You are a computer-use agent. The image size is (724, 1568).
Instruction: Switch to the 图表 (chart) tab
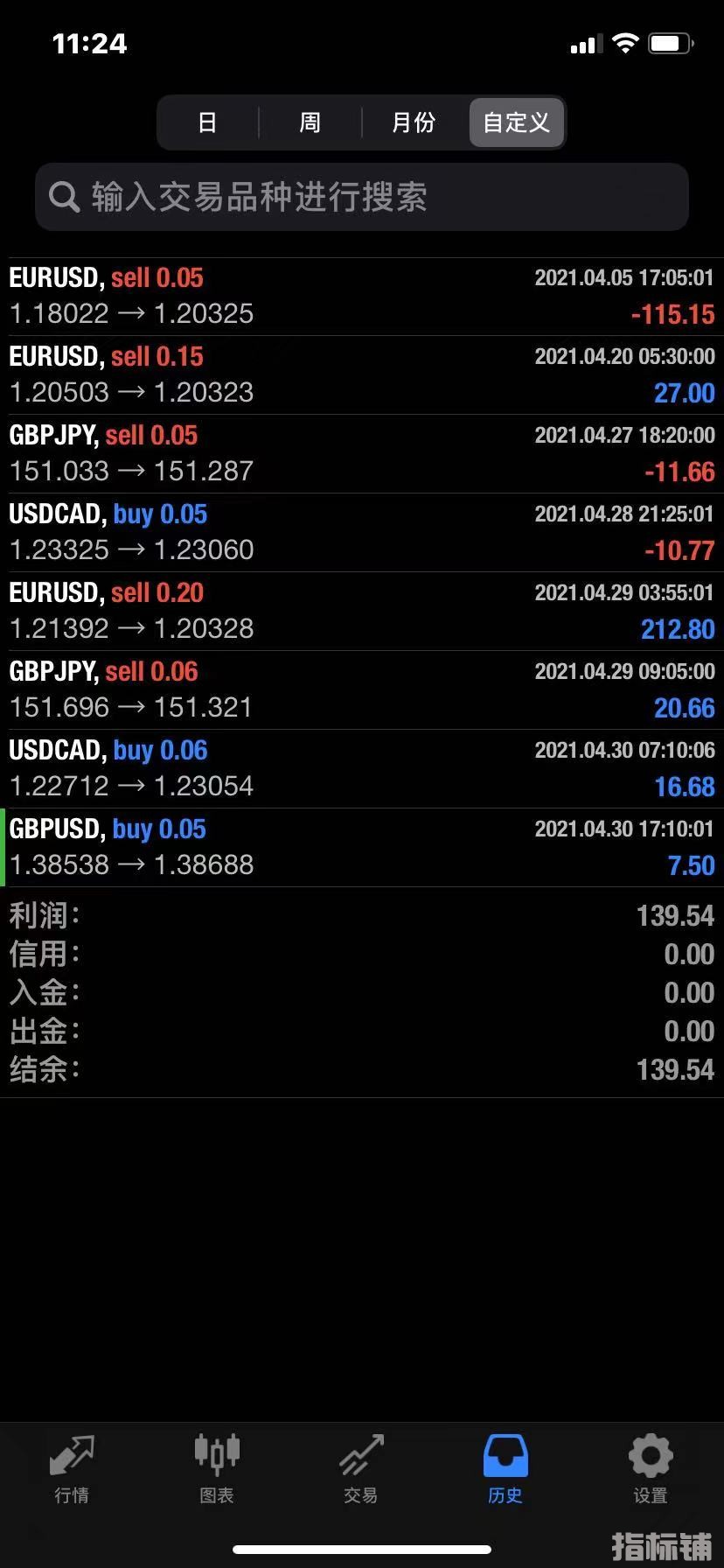point(217,1470)
